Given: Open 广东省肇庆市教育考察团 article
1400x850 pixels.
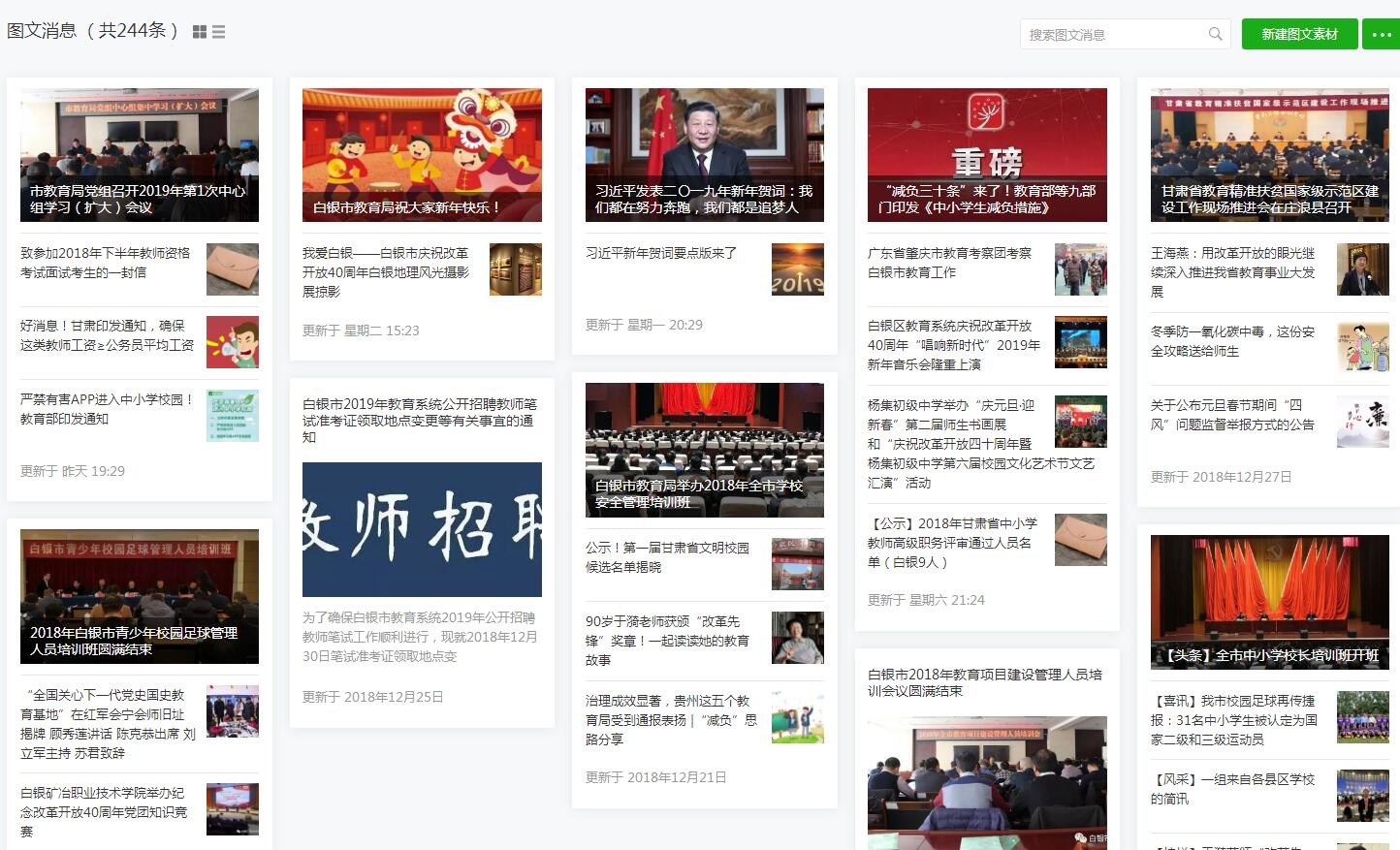Looking at the screenshot, I should pyautogui.click(x=949, y=263).
